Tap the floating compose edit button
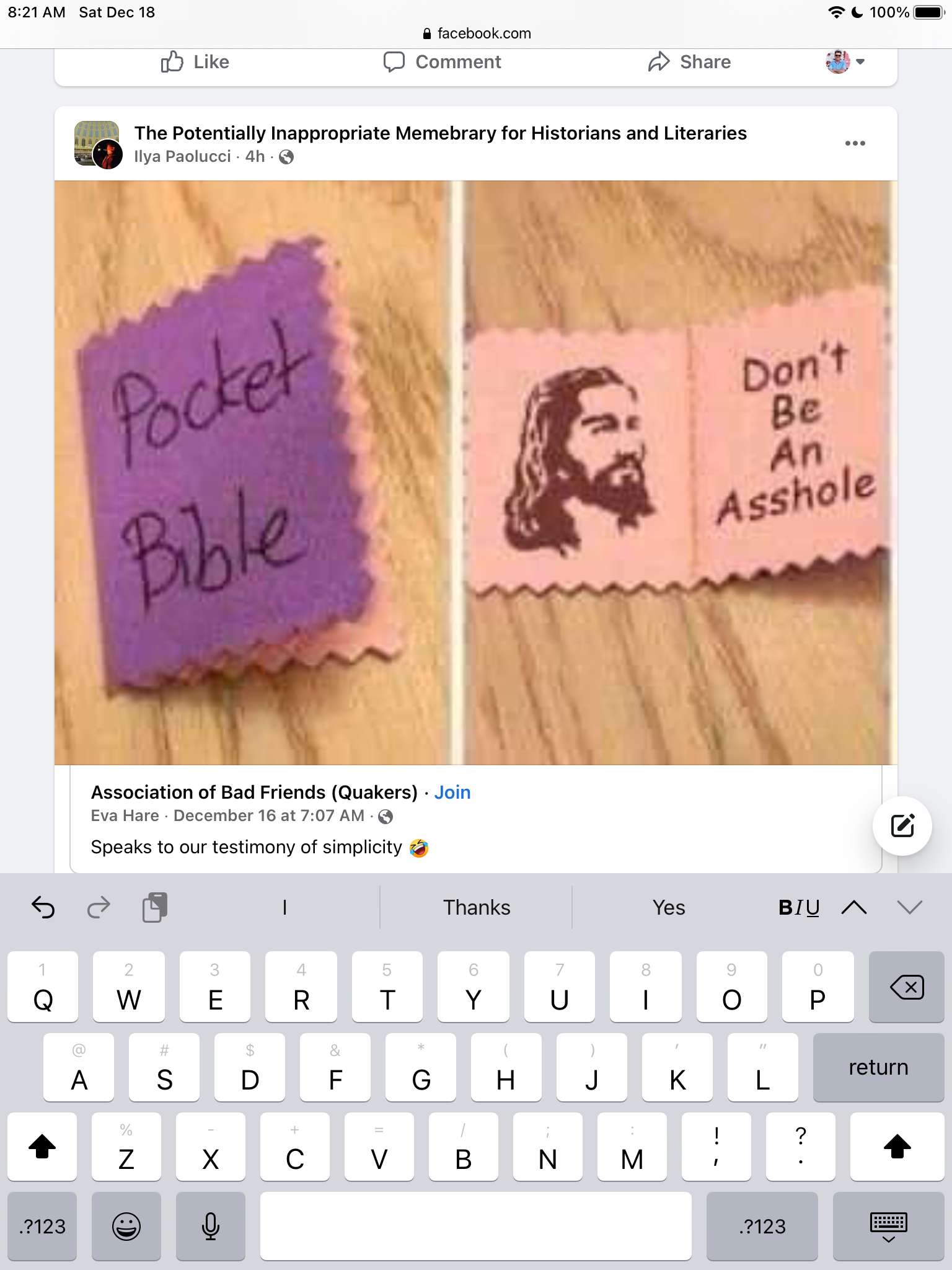Screen dimensions: 952x1270 [x=902, y=826]
